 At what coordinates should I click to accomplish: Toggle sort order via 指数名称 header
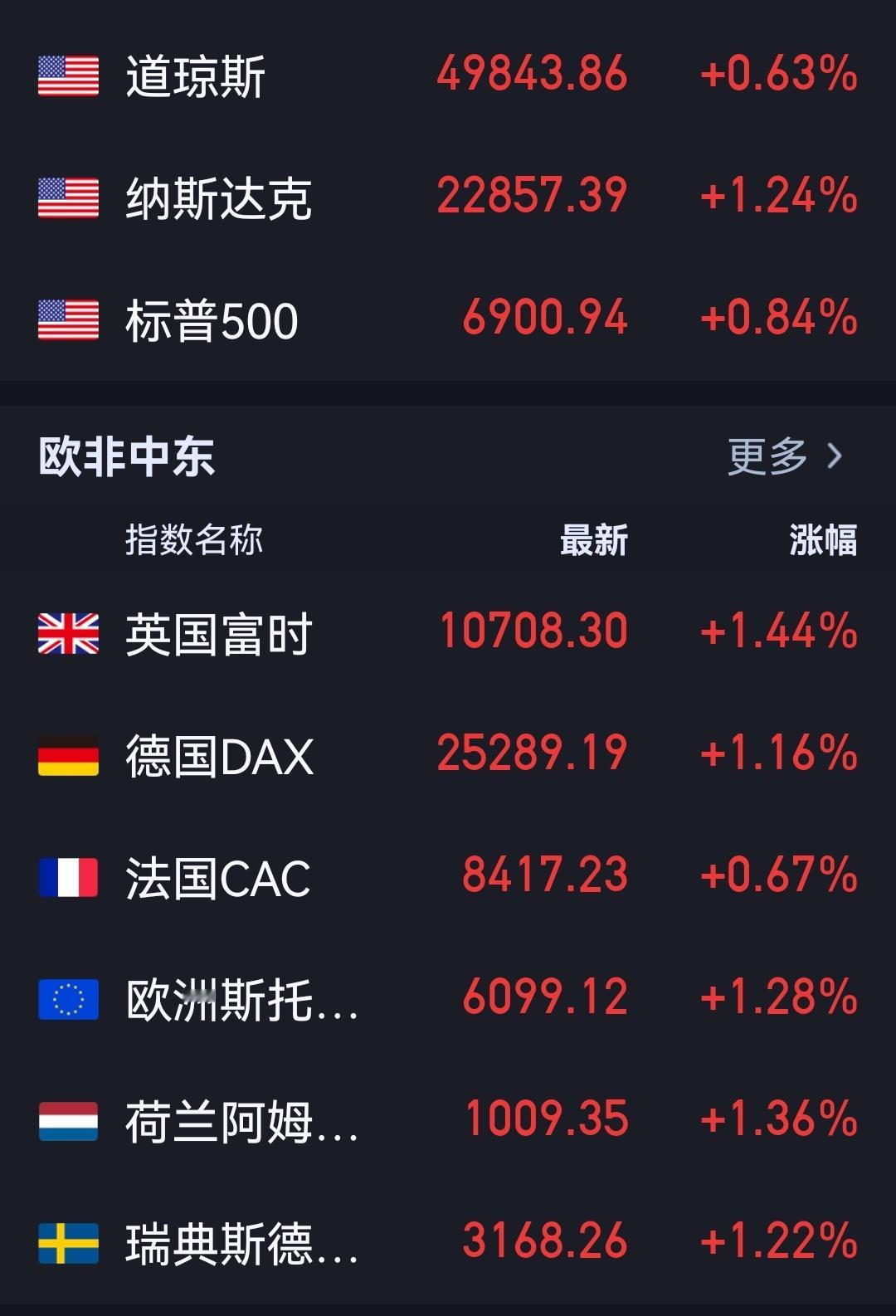tap(192, 540)
